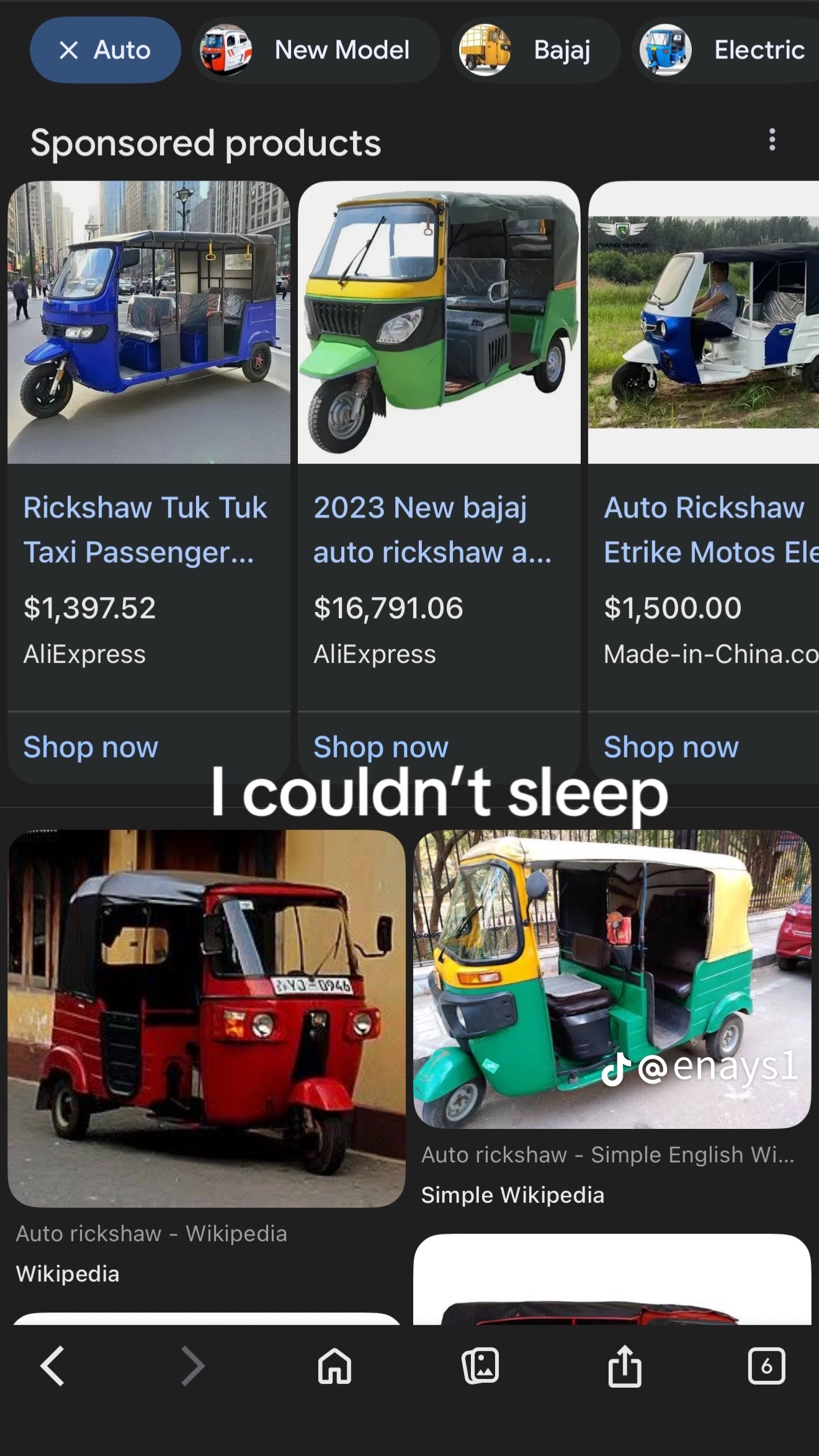Open the Auto rickshaw Wikipedia image result

(207, 1018)
